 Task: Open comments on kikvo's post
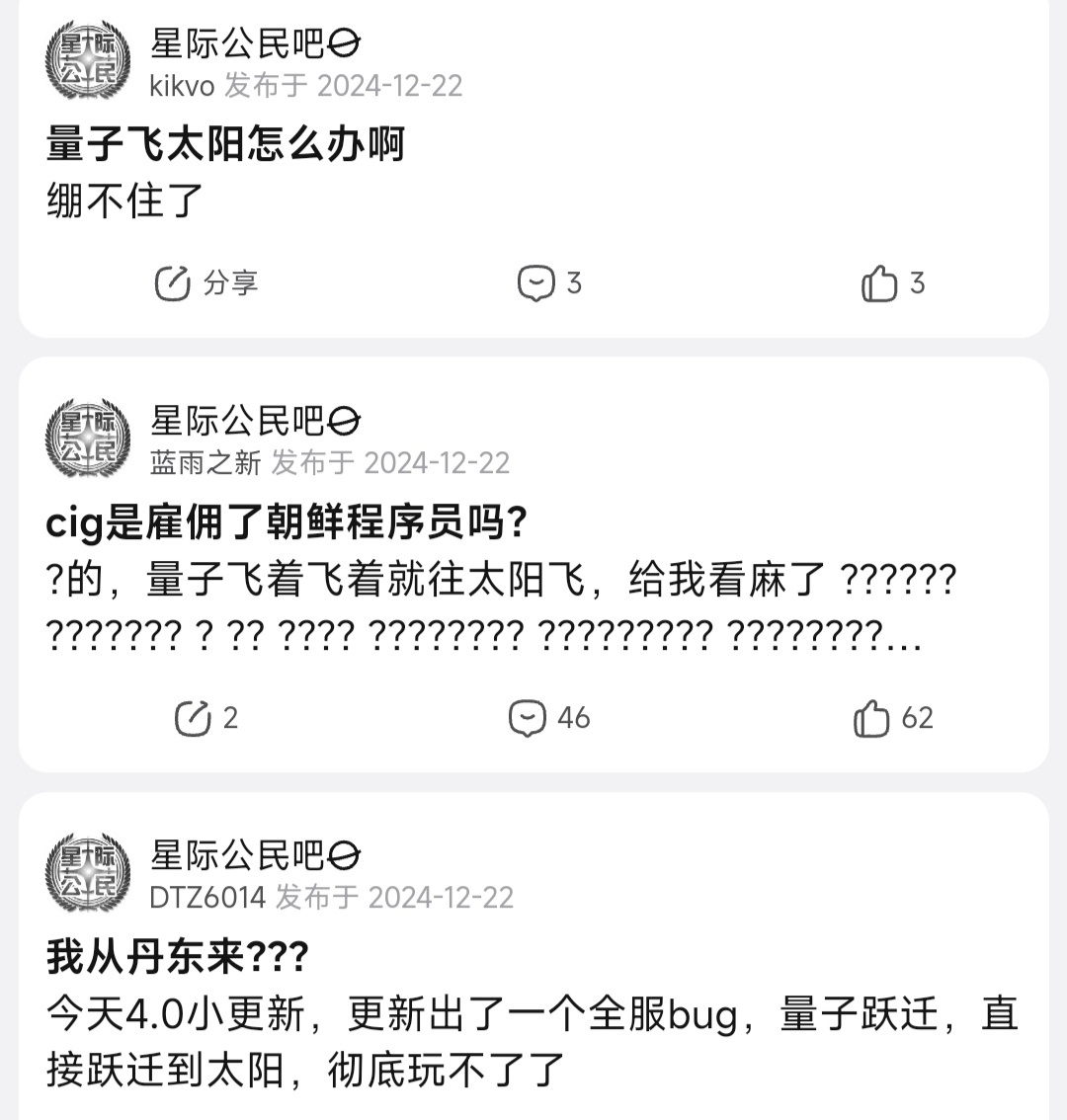[x=549, y=283]
